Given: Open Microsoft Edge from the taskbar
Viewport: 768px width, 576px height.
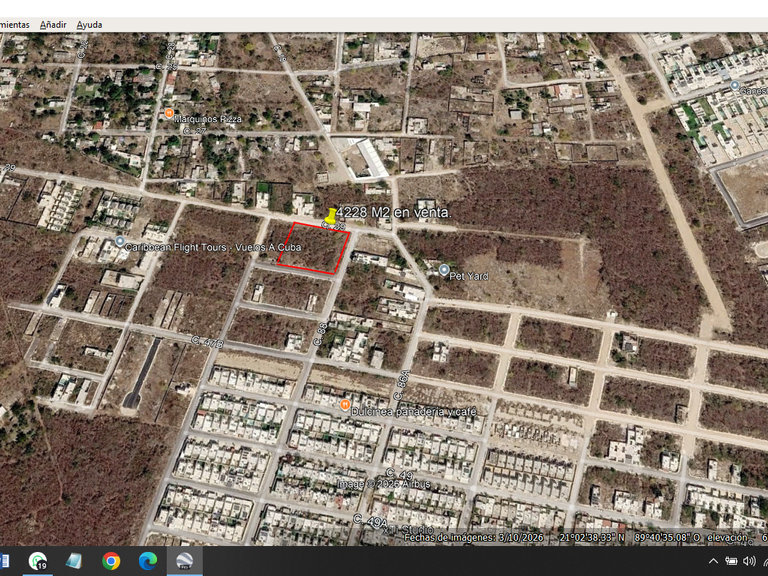Looking at the screenshot, I should [x=147, y=561].
